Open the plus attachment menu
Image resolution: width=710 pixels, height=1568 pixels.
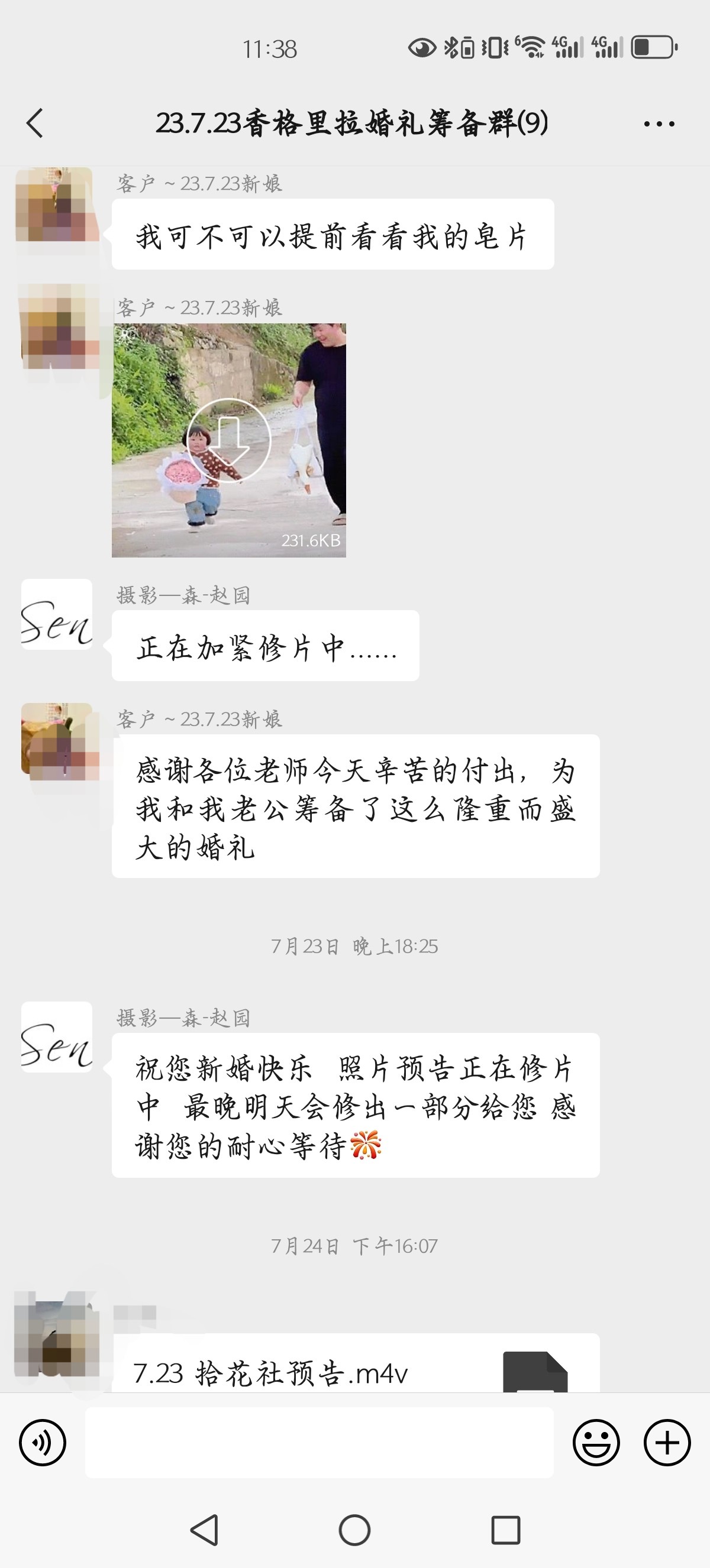[x=667, y=1442]
